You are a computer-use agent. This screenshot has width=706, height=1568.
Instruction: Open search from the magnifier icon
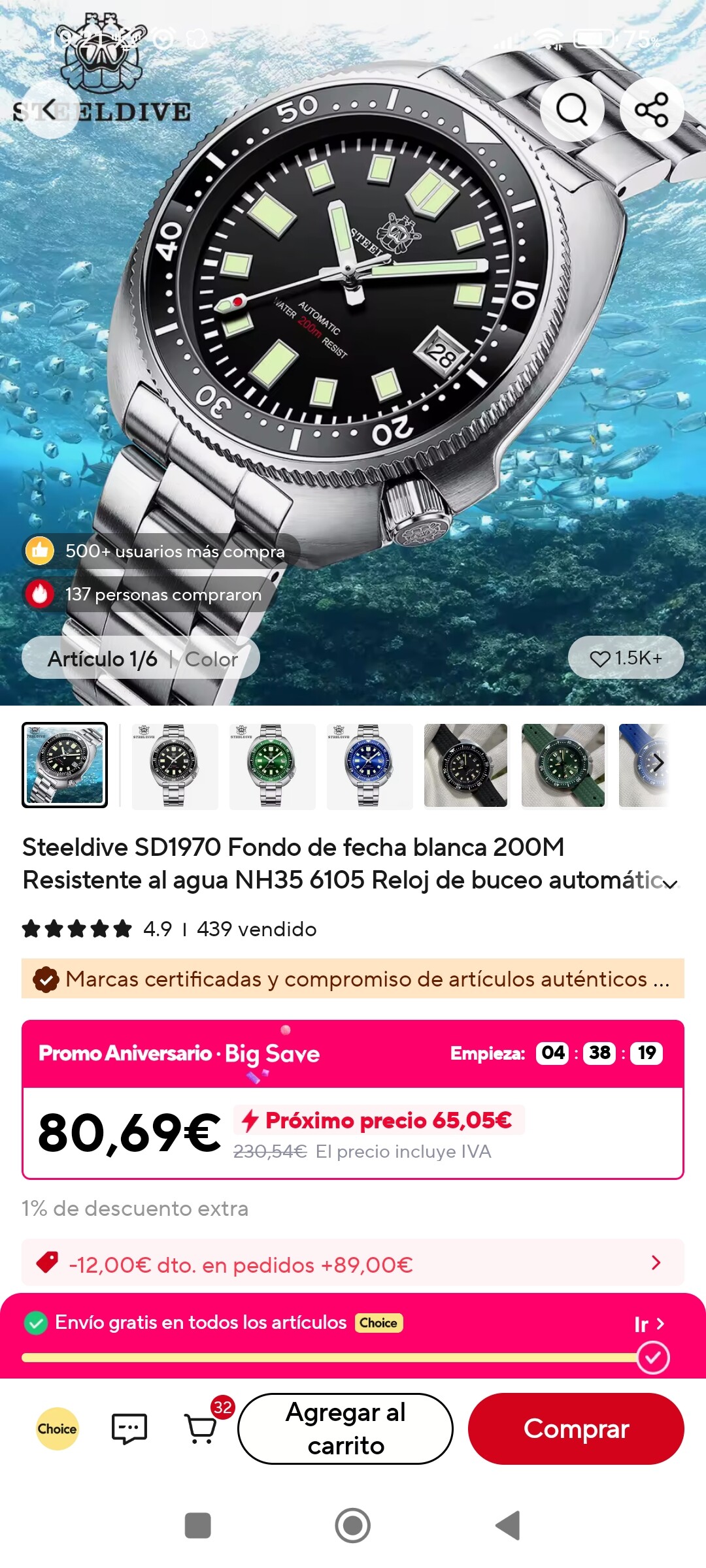point(572,110)
